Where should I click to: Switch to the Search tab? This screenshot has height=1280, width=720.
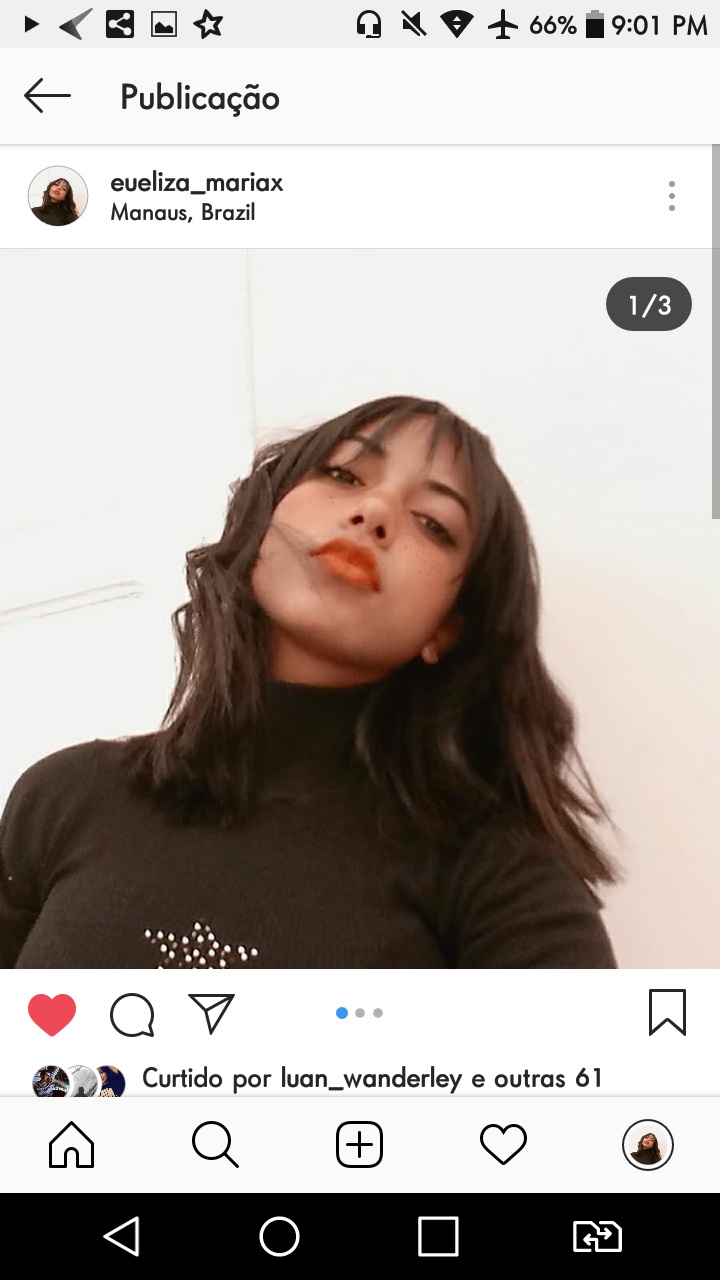[215, 1145]
